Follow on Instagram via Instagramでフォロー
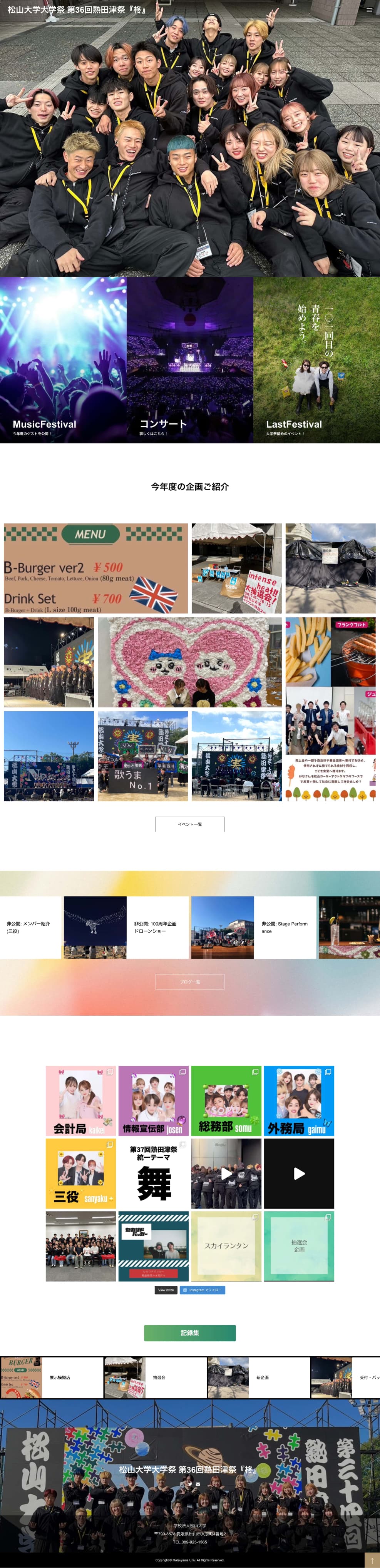The image size is (380, 1568). tap(202, 1290)
